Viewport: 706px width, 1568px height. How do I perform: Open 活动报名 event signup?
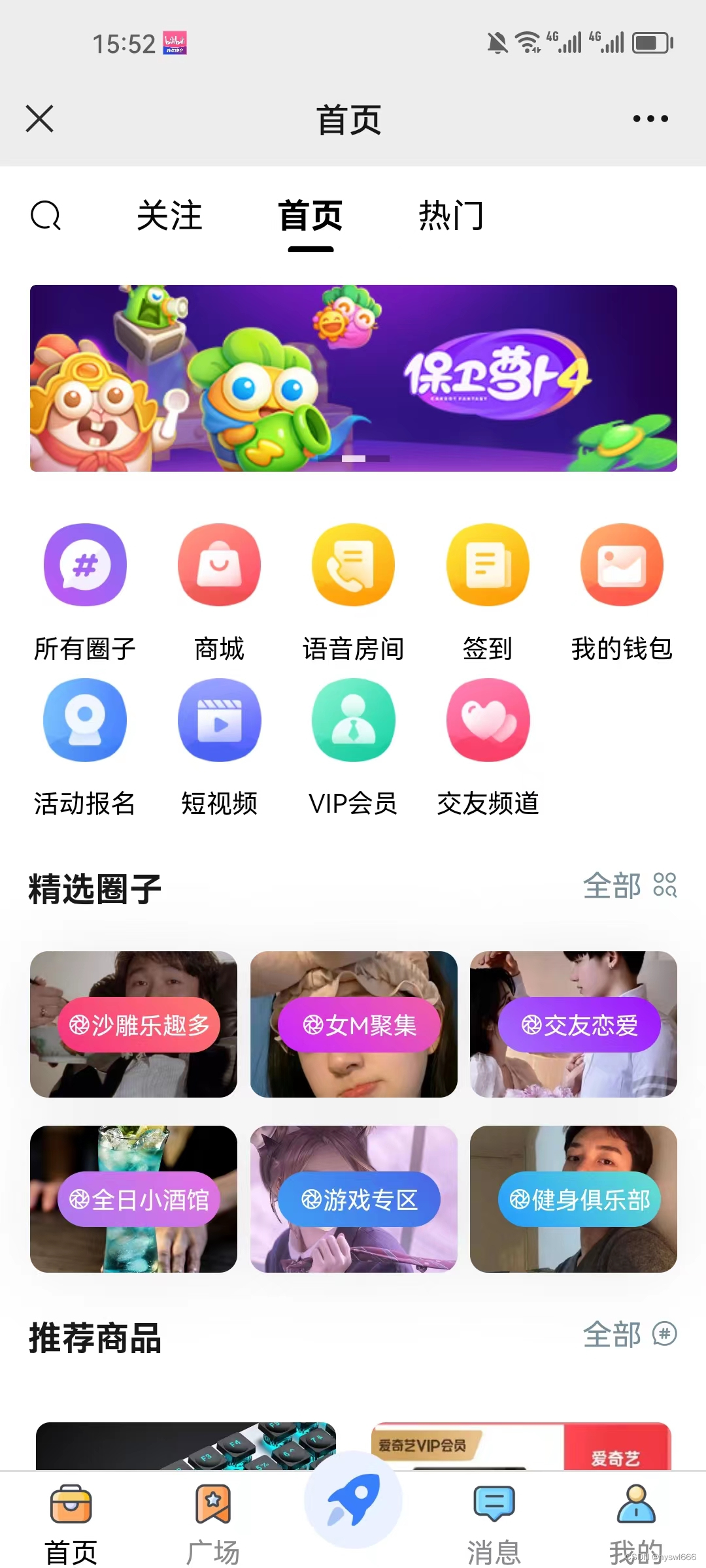85,746
